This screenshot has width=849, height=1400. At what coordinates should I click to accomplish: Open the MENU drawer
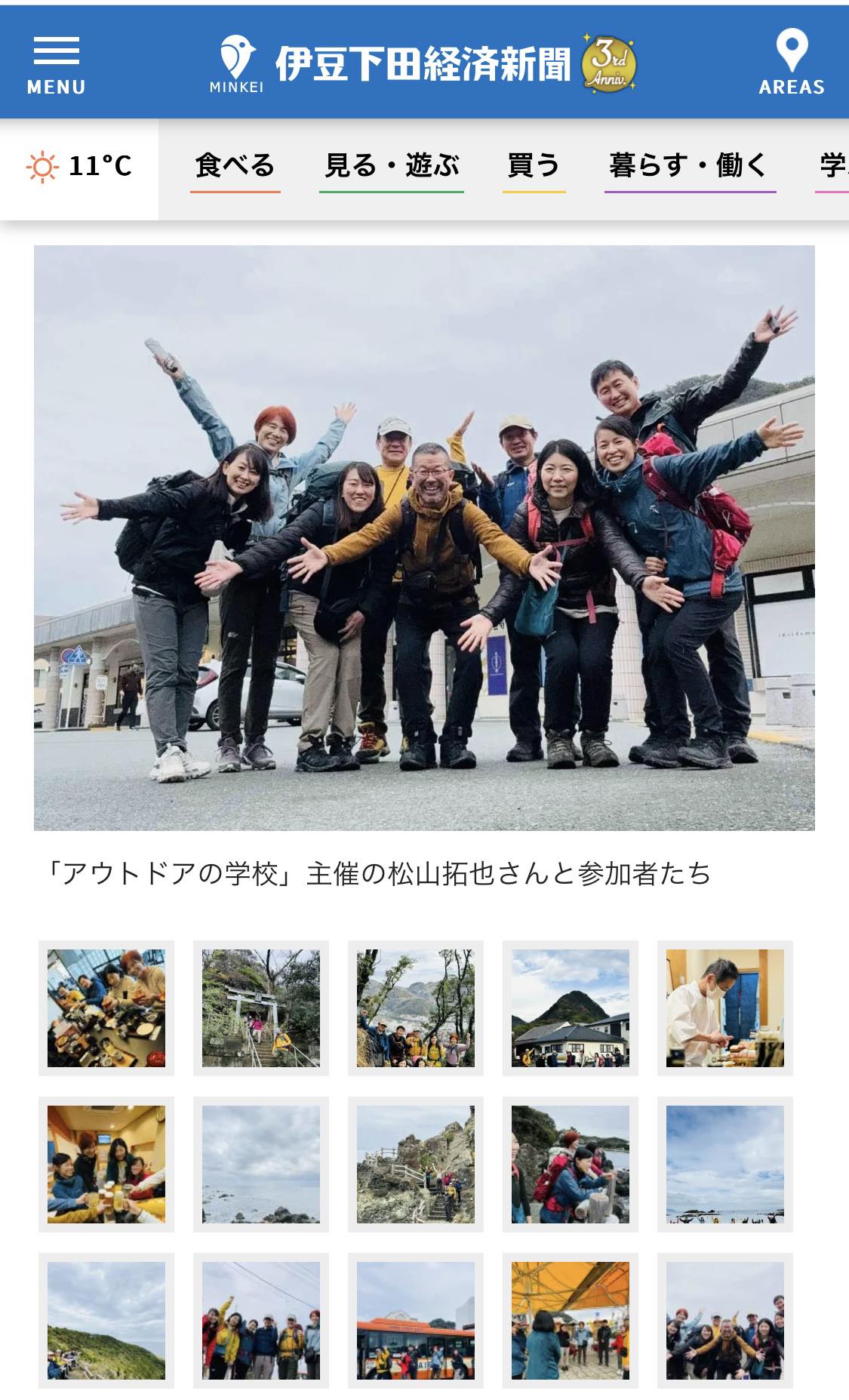pyautogui.click(x=56, y=65)
